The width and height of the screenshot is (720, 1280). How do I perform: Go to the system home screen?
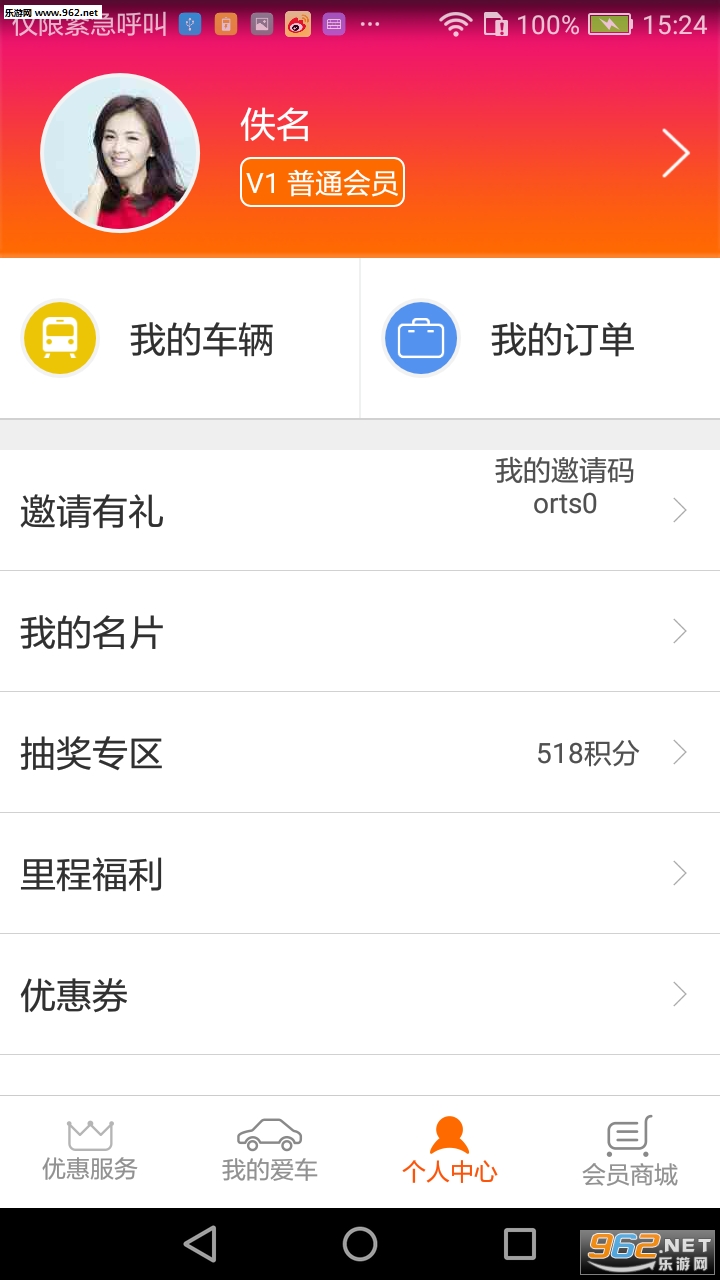point(360,1244)
